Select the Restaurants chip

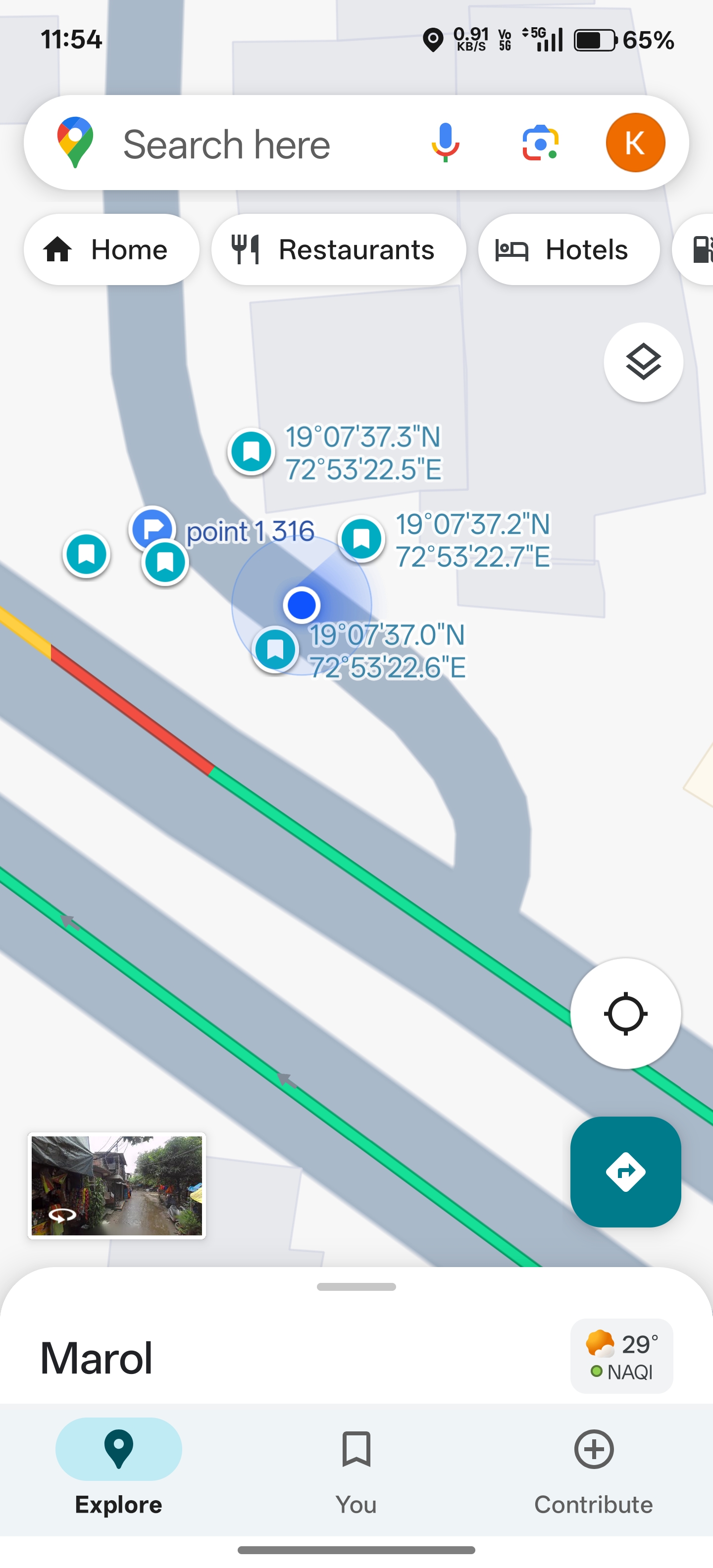point(339,249)
